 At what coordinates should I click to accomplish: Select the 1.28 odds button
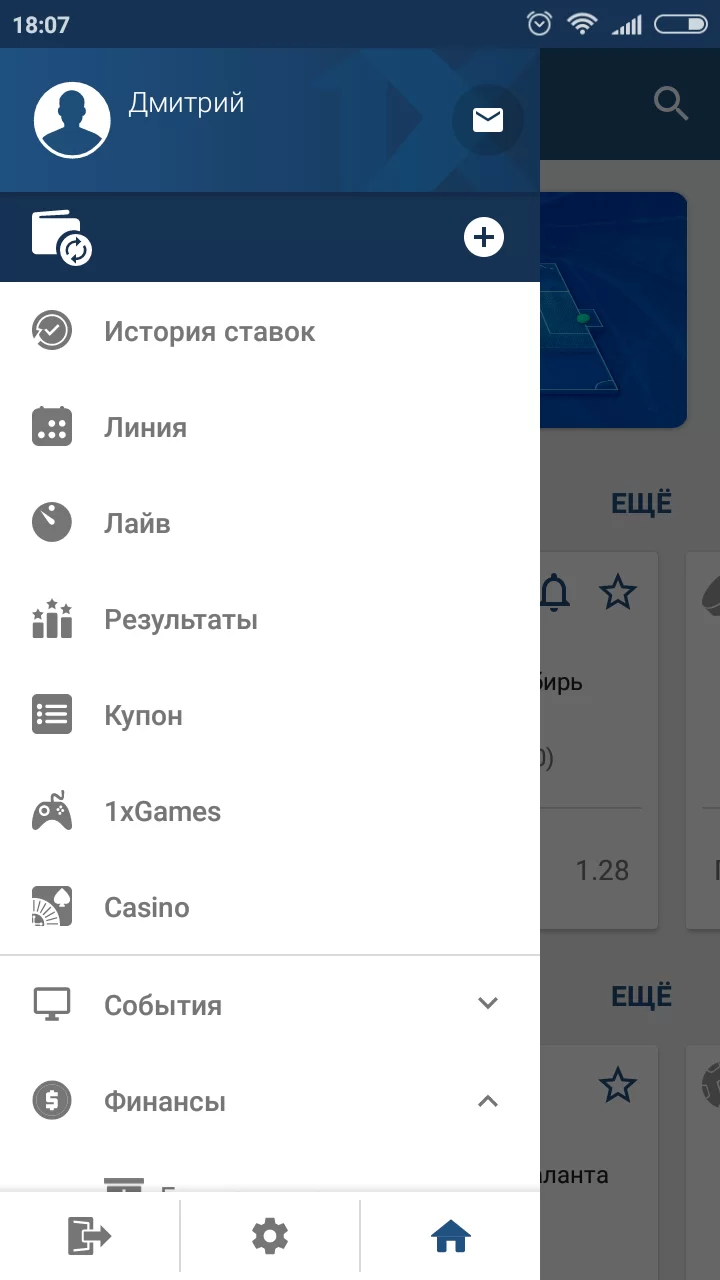click(602, 870)
